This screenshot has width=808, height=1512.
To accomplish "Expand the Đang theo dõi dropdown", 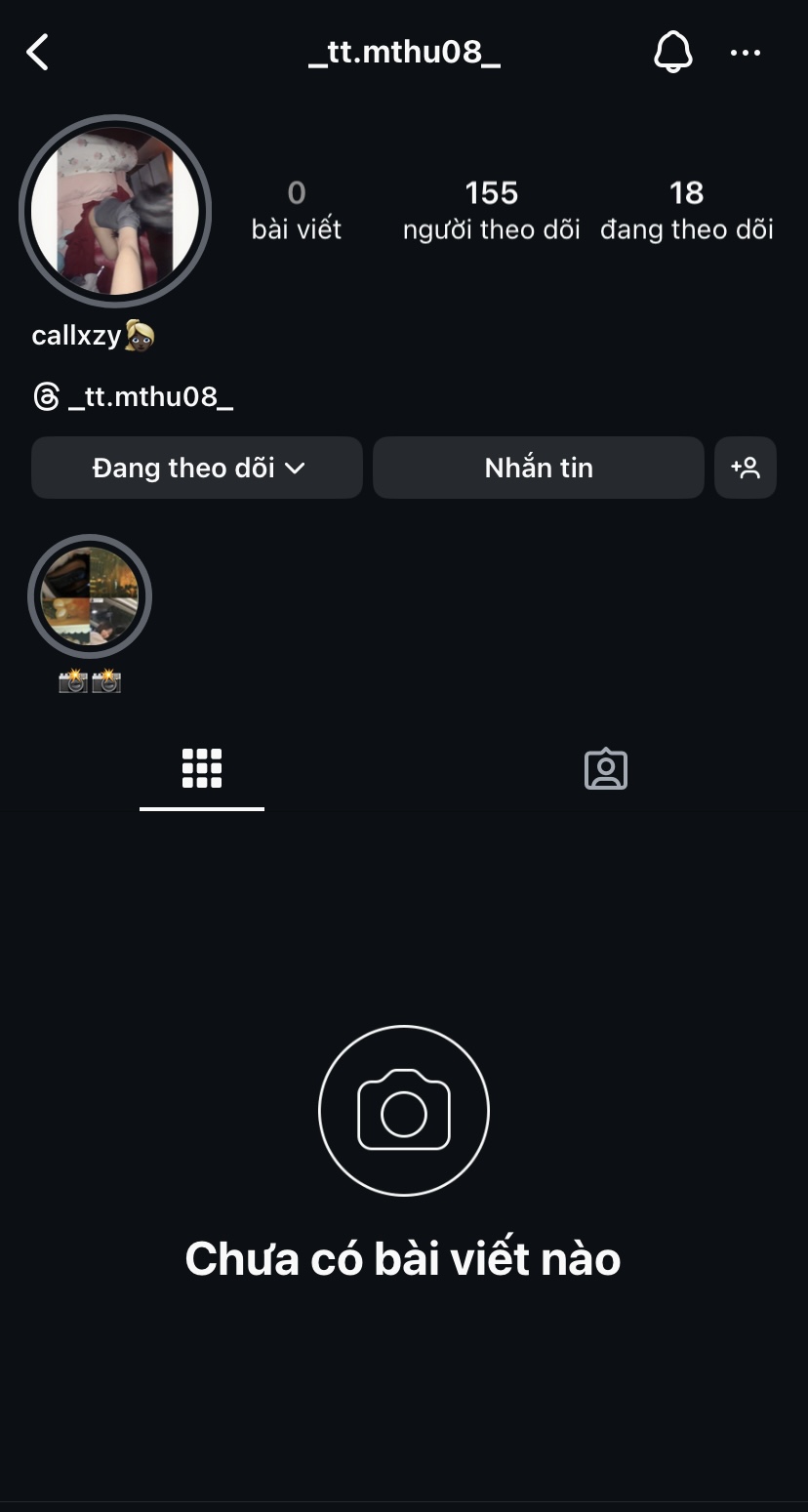I will (x=197, y=468).
